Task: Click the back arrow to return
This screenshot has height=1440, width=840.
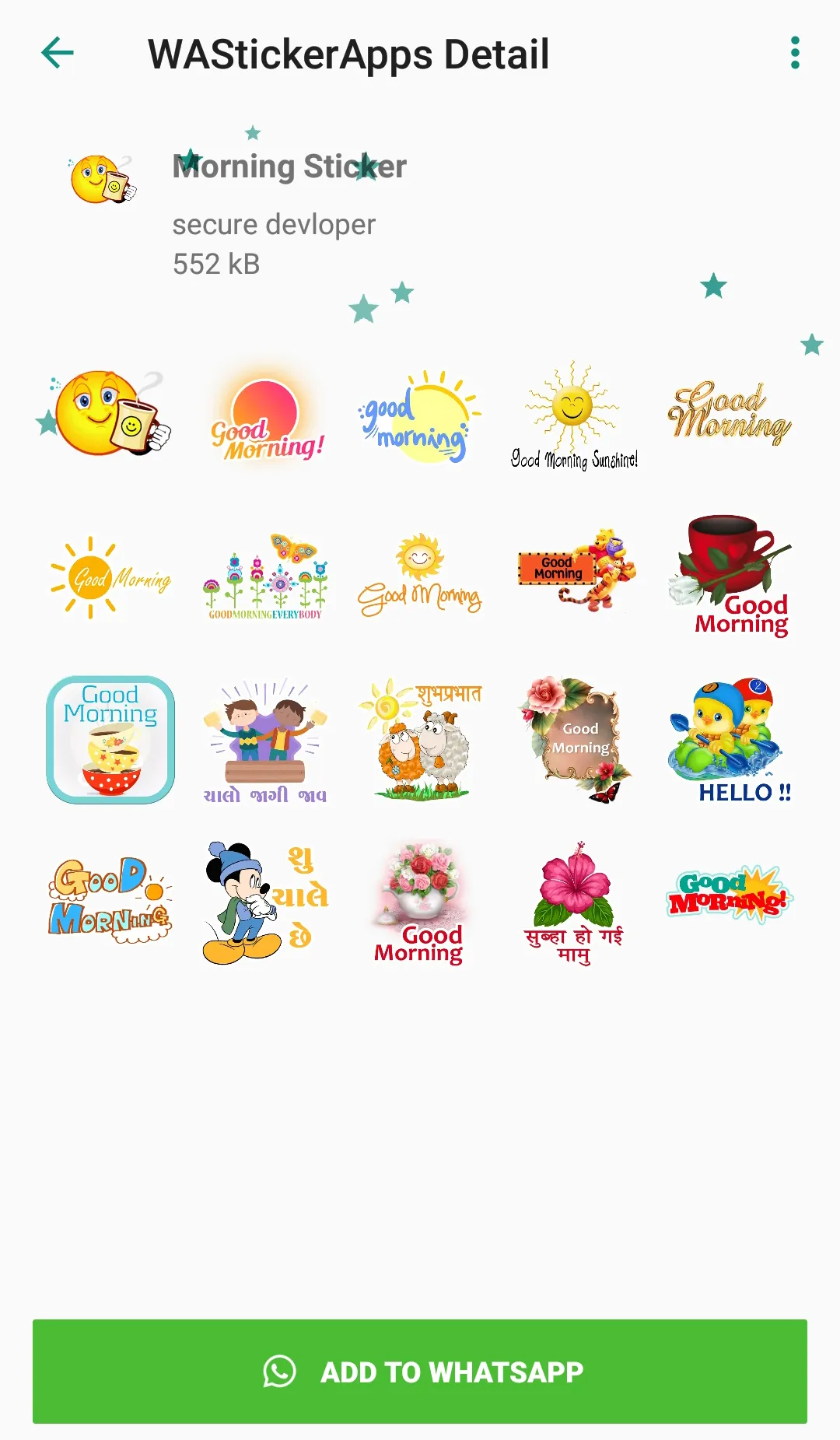Action: [55, 54]
